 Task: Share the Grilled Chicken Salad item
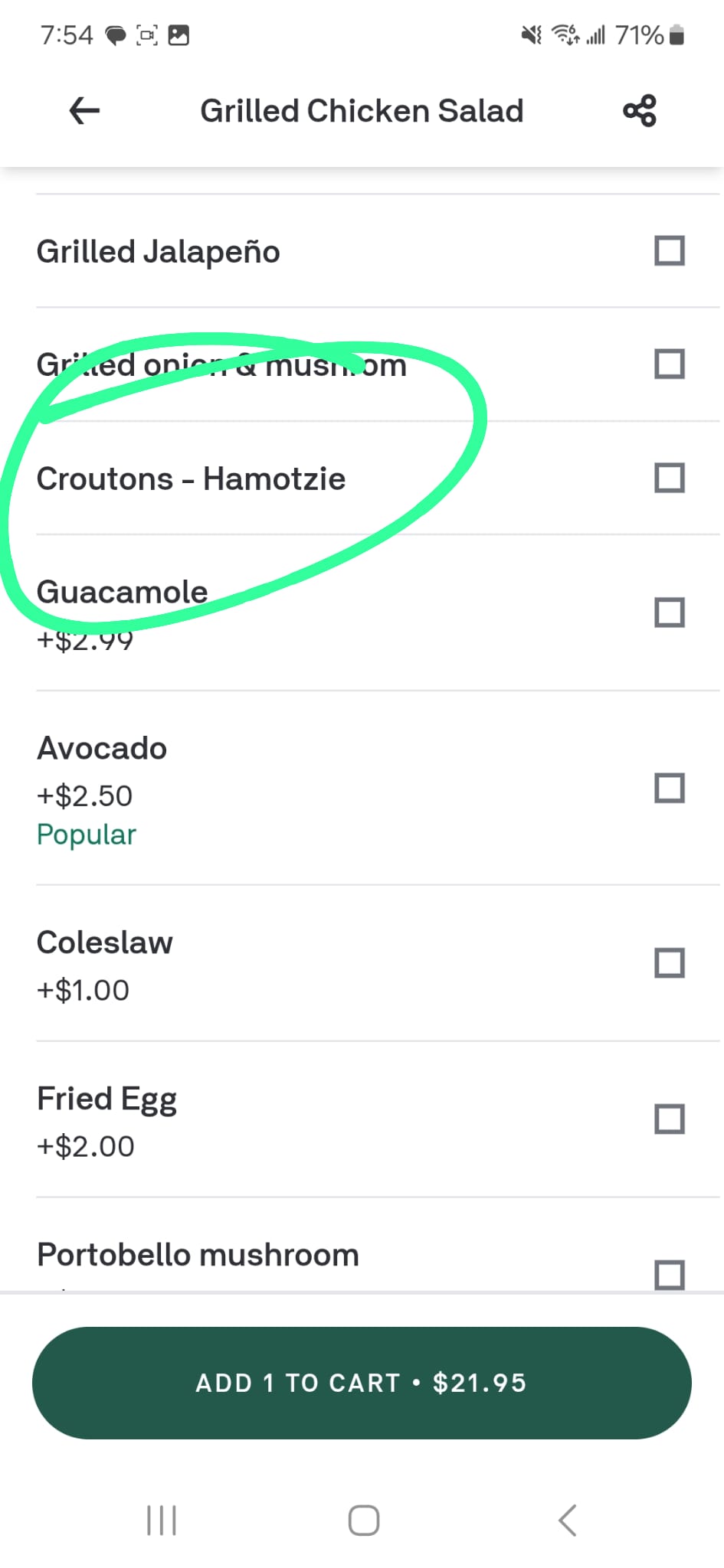pos(640,111)
